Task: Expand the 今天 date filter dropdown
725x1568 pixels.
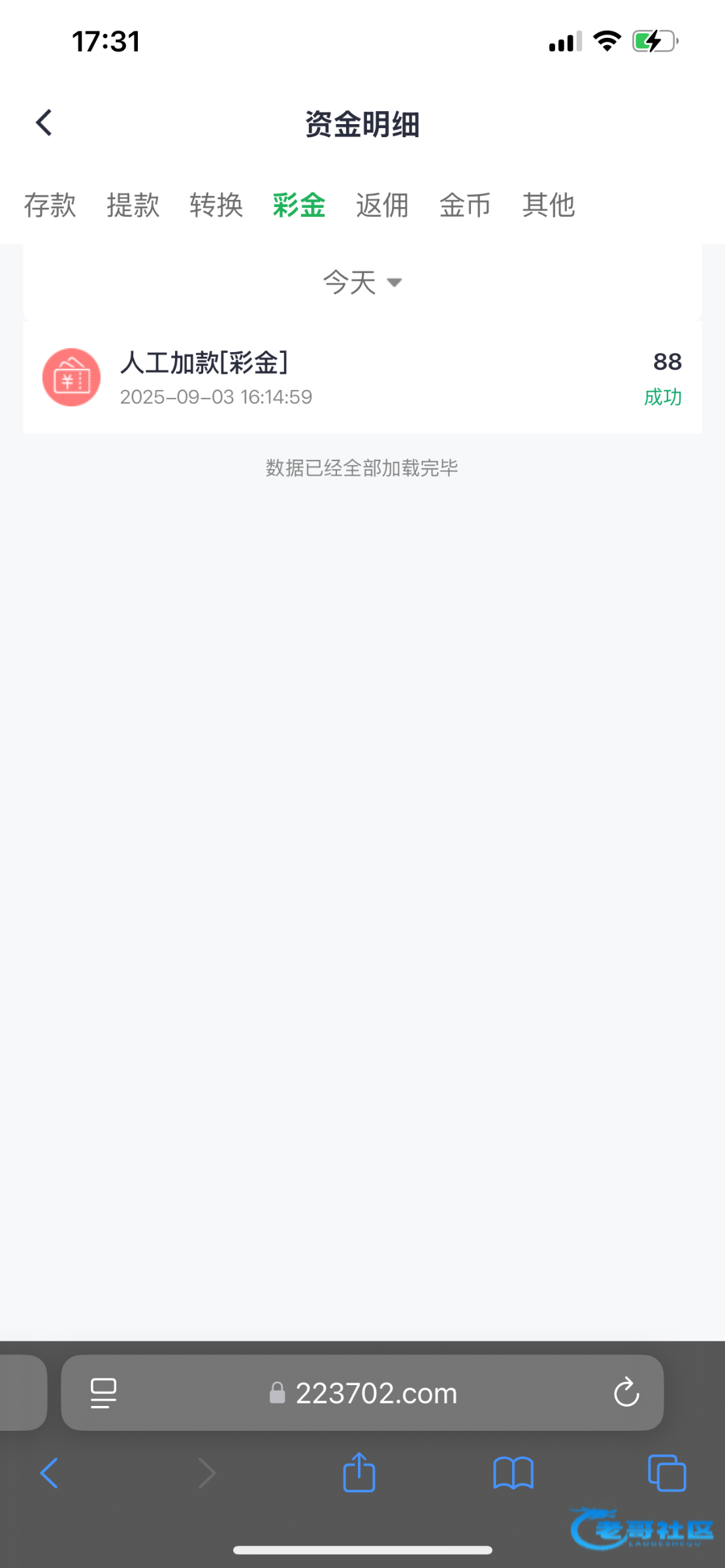Action: click(362, 282)
